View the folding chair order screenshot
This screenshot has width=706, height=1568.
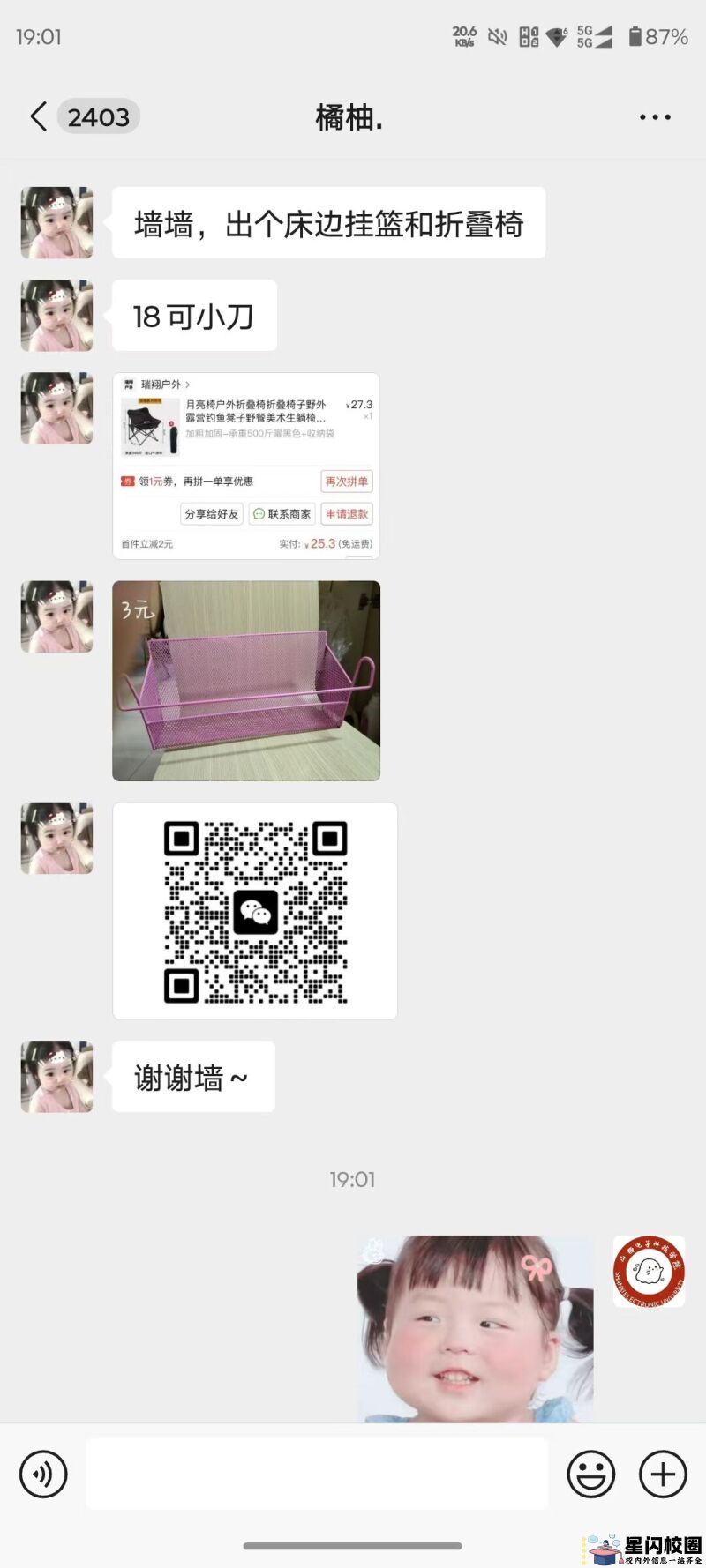[x=246, y=466]
